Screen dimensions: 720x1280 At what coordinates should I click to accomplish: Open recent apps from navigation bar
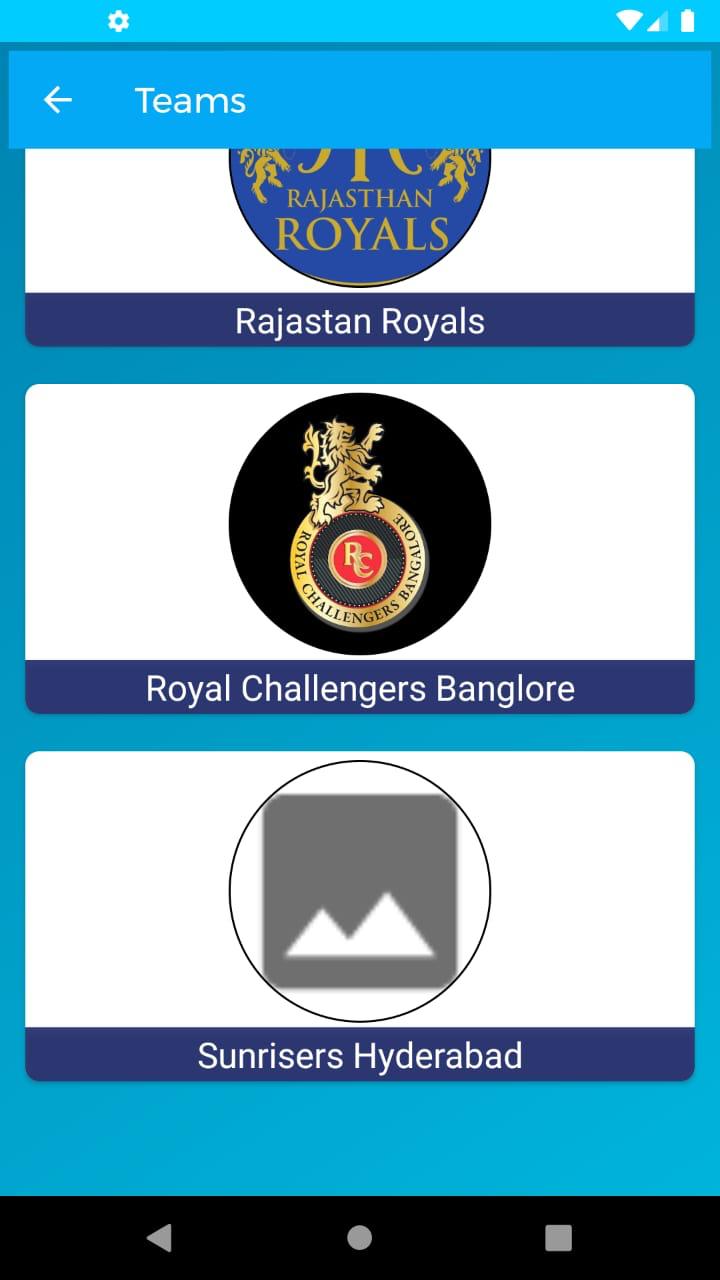[x=558, y=1238]
